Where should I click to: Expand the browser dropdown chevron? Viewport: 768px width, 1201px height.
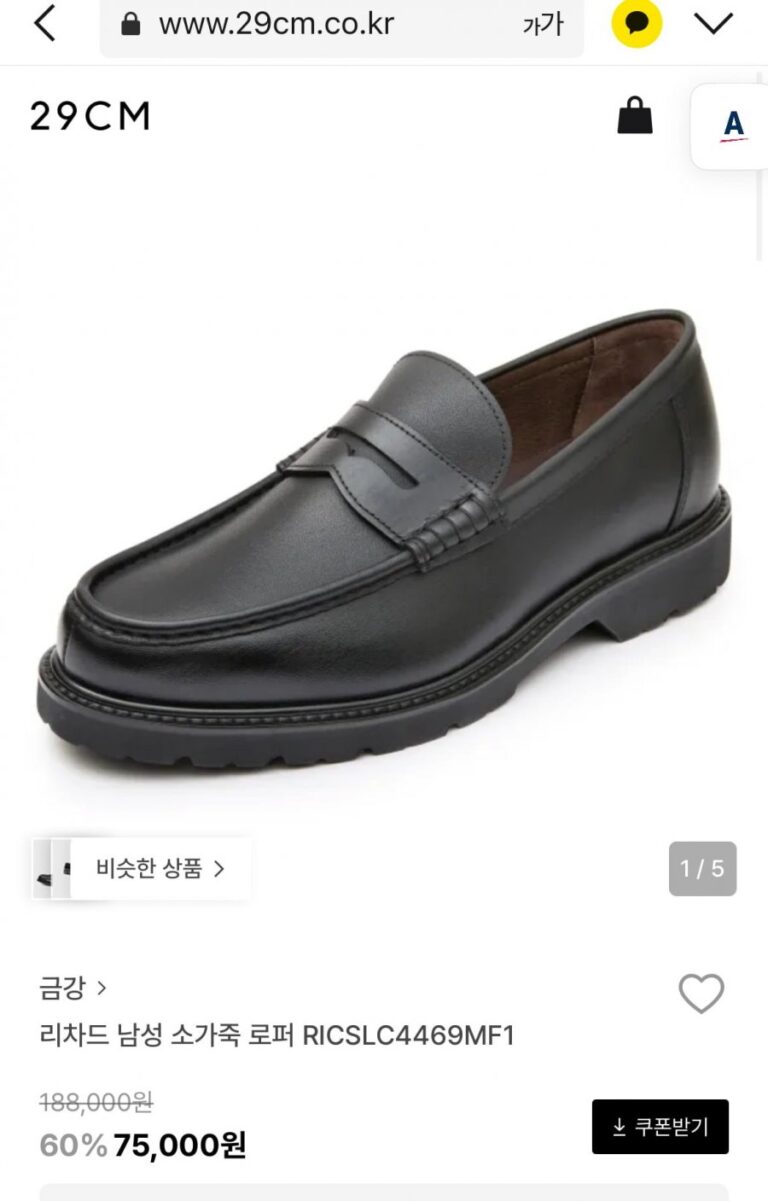click(713, 24)
